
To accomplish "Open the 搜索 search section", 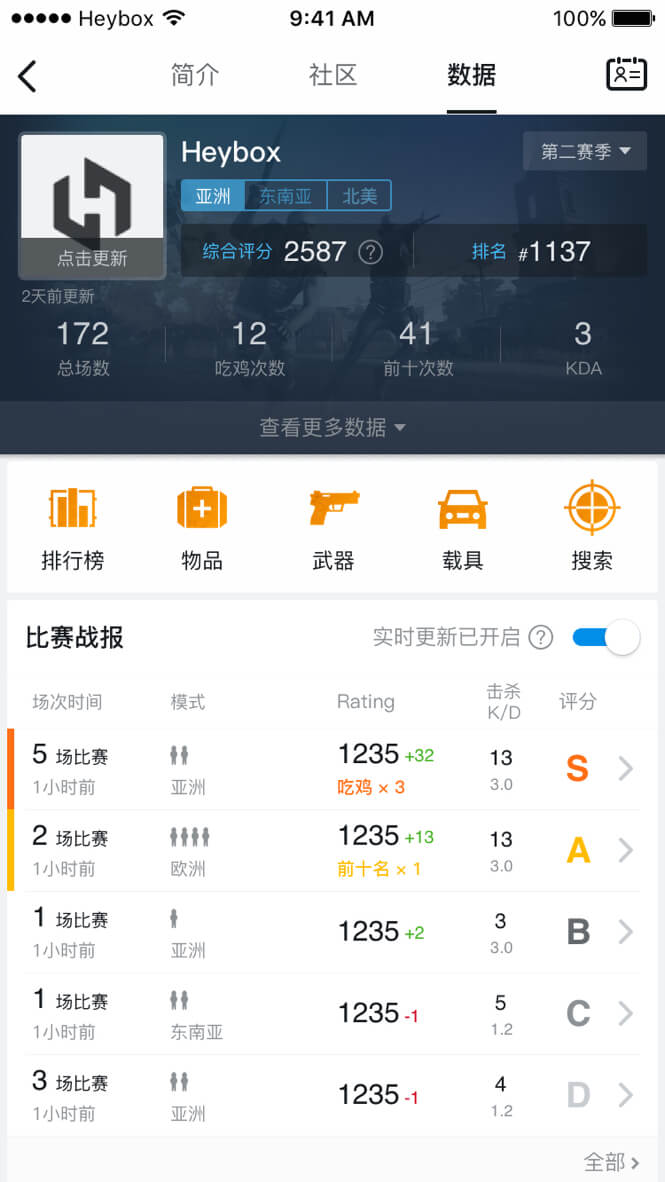I will (592, 527).
